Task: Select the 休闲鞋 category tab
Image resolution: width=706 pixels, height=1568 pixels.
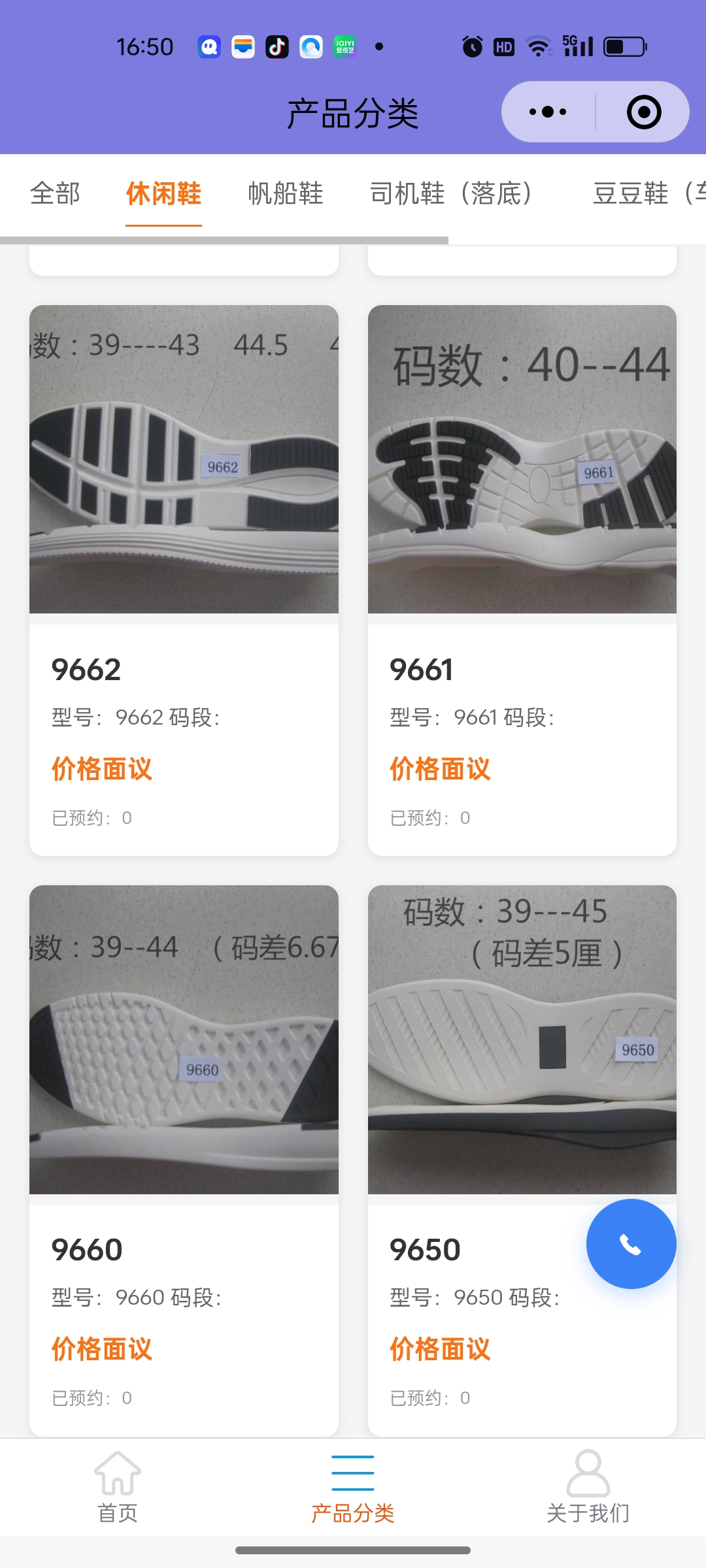Action: point(163,193)
